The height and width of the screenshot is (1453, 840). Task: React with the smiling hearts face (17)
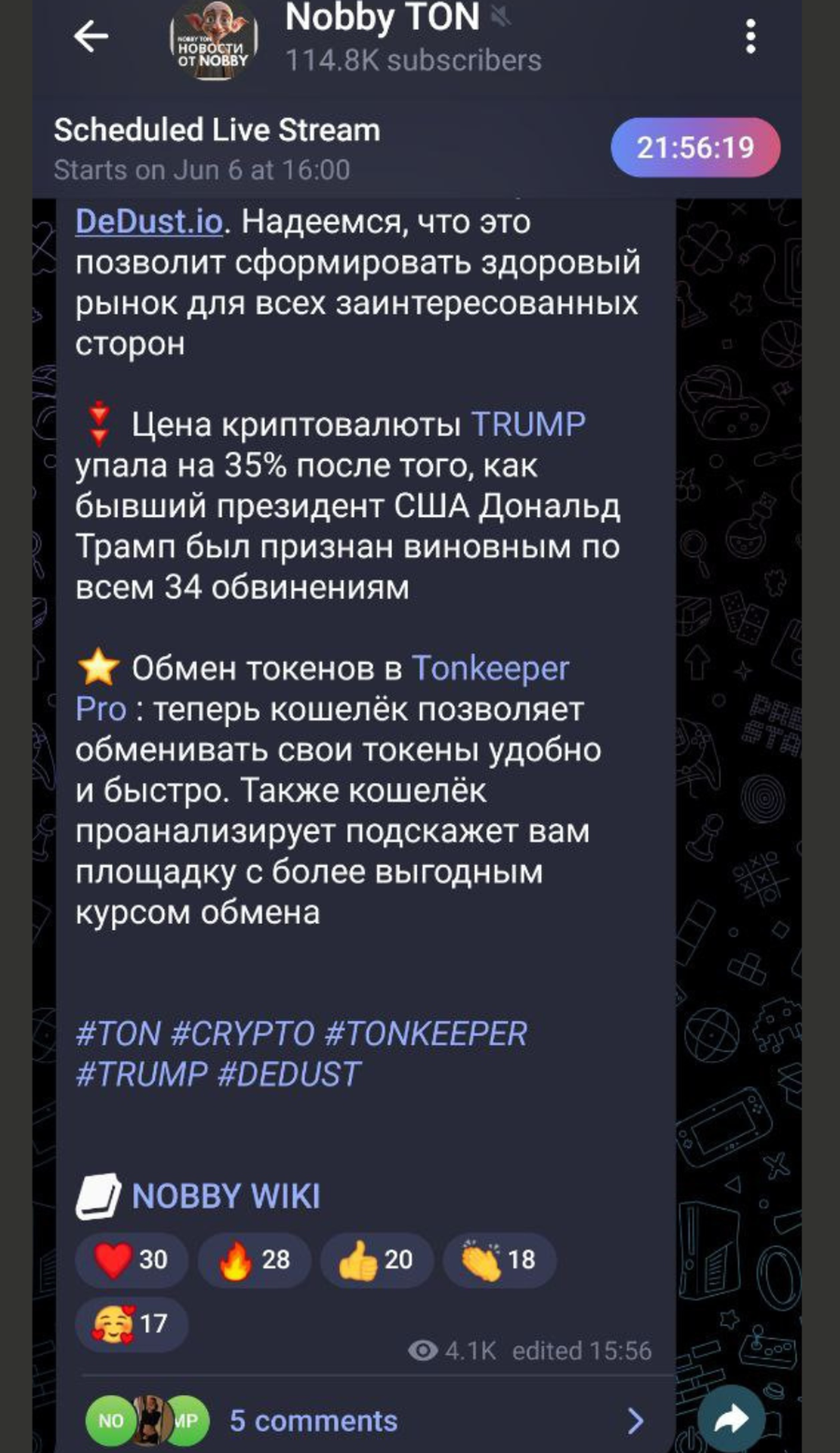pos(131,1323)
